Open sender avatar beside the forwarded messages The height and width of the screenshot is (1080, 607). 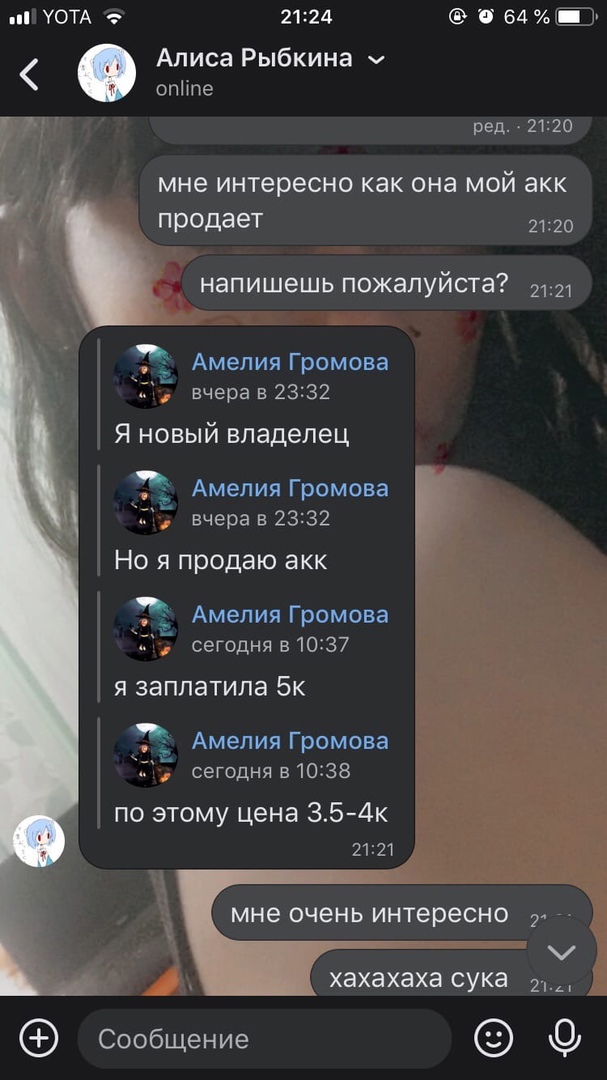coord(39,841)
